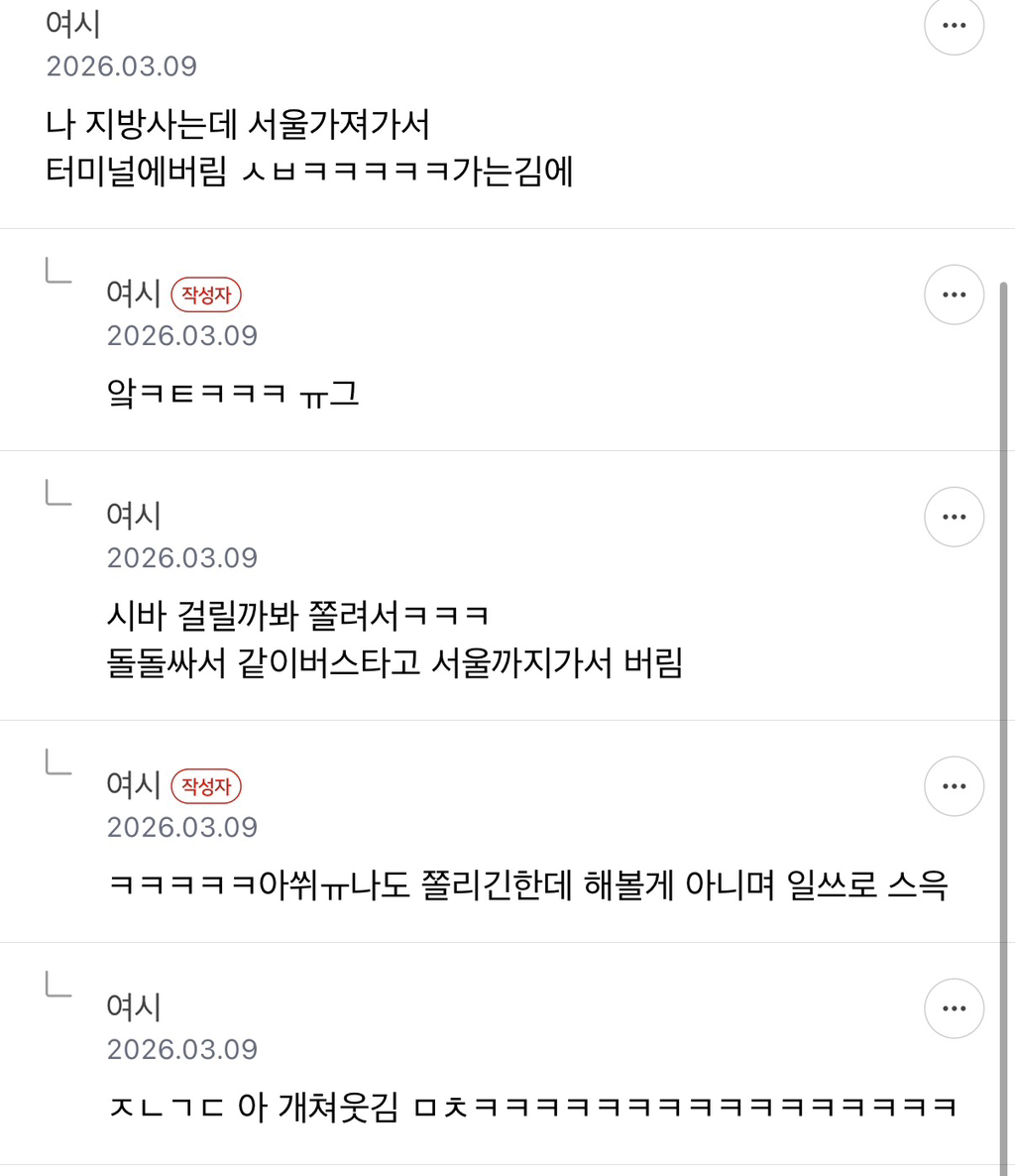Open more menu on 앜ㅋㅌㅋㅋㅋ reply
1015x1176 pixels.
pos(954,294)
